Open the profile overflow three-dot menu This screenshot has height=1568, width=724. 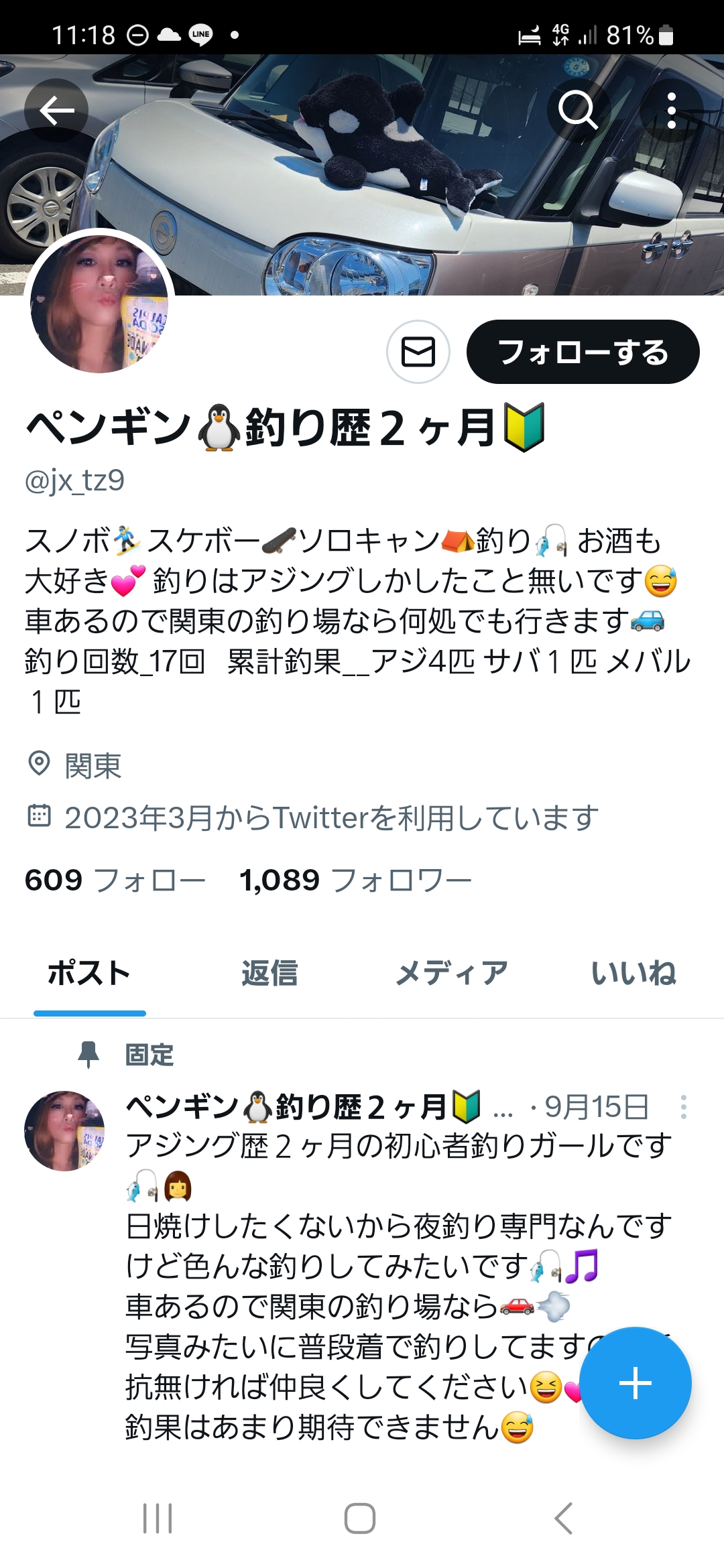pyautogui.click(x=674, y=111)
